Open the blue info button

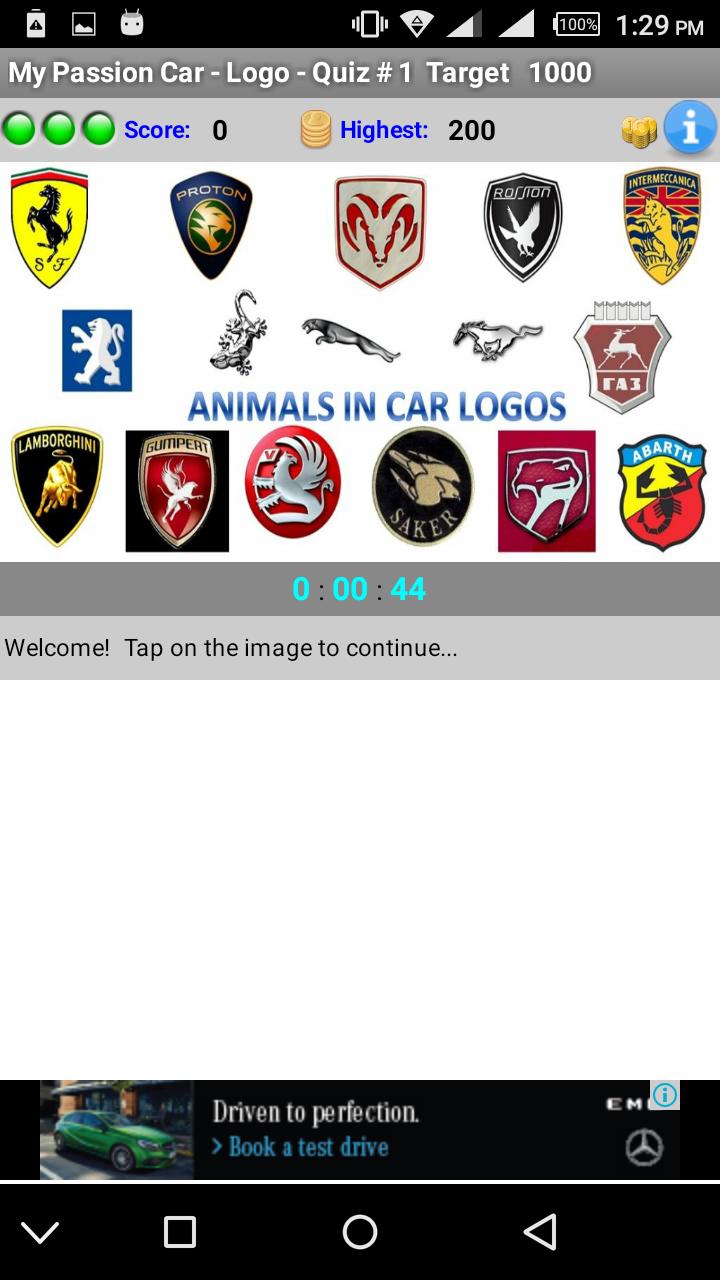coord(691,128)
